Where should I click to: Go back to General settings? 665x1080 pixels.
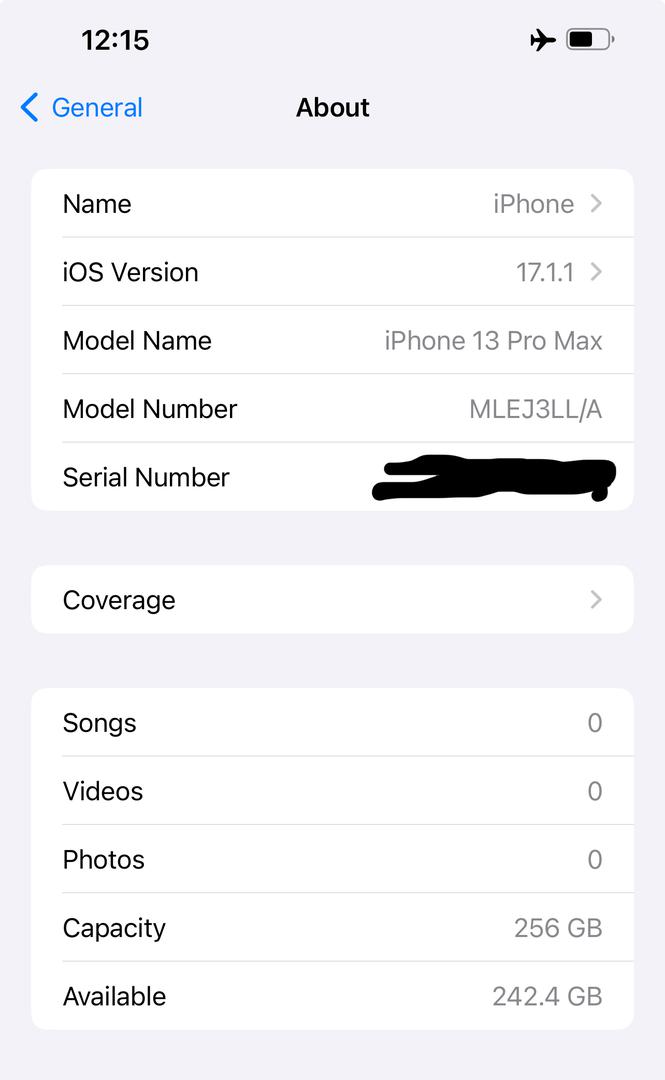click(x=81, y=107)
